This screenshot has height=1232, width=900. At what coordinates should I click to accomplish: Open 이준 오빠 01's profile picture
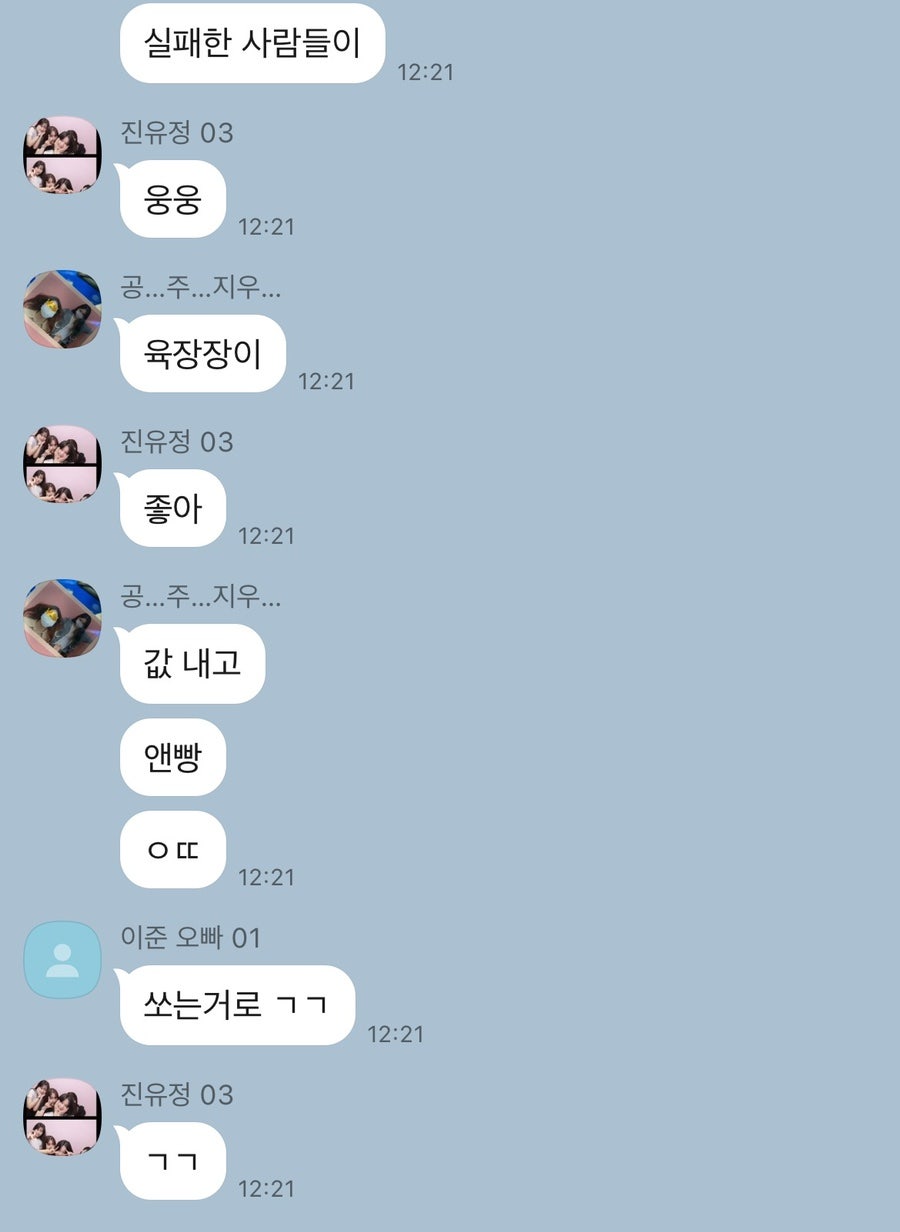coord(62,960)
